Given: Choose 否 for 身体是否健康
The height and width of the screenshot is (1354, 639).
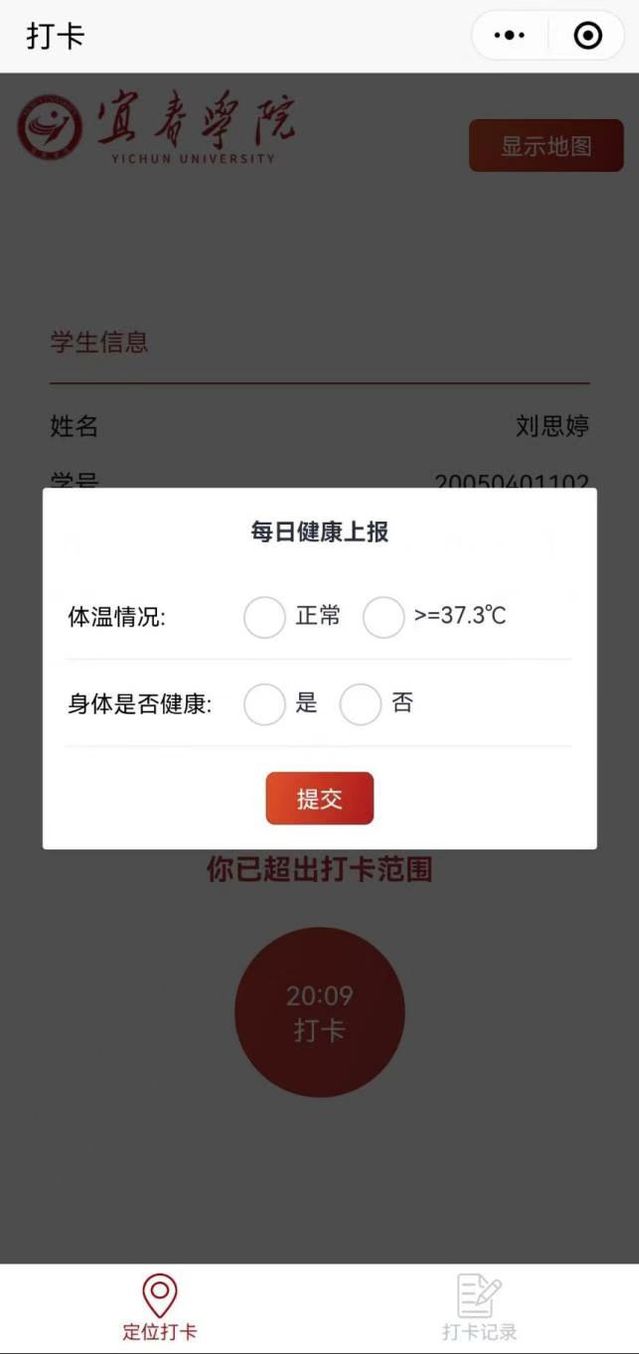Looking at the screenshot, I should [360, 704].
